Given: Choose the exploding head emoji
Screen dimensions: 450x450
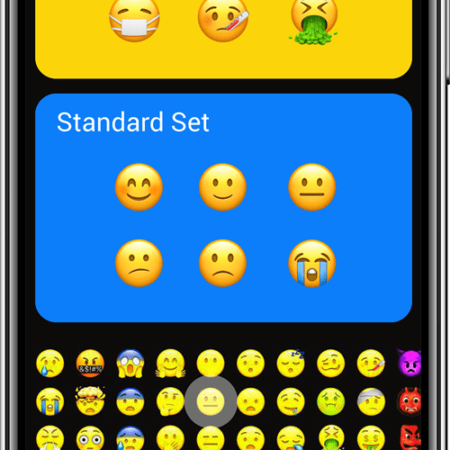Looking at the screenshot, I should (90, 401).
